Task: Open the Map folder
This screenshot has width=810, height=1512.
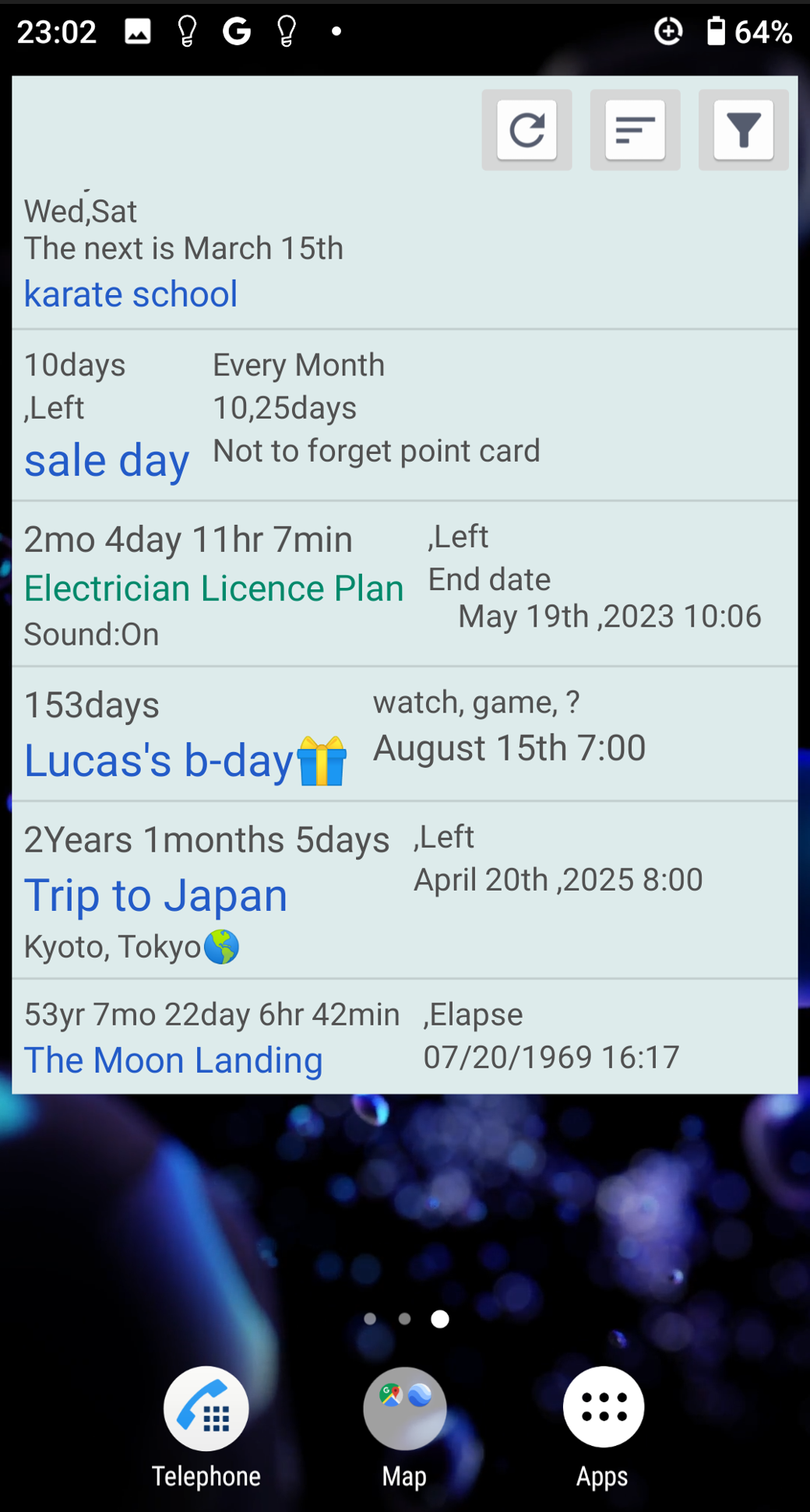Action: [x=404, y=1408]
